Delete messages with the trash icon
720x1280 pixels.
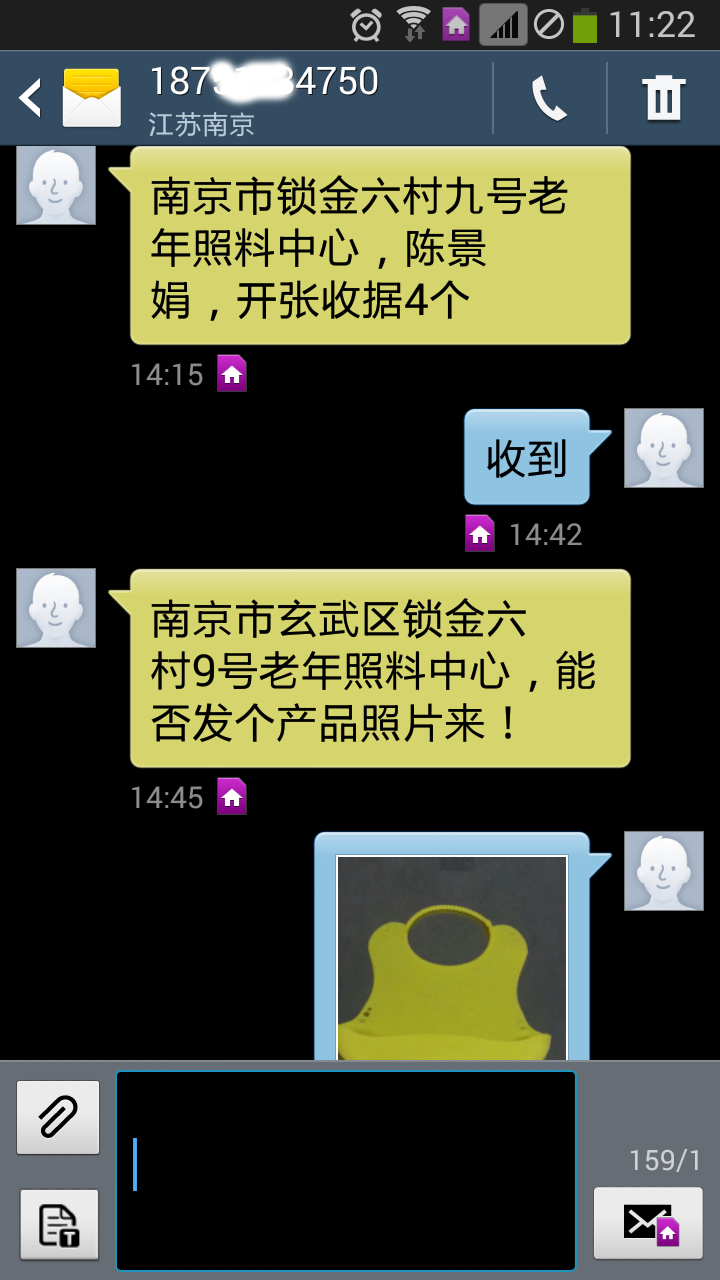[663, 98]
